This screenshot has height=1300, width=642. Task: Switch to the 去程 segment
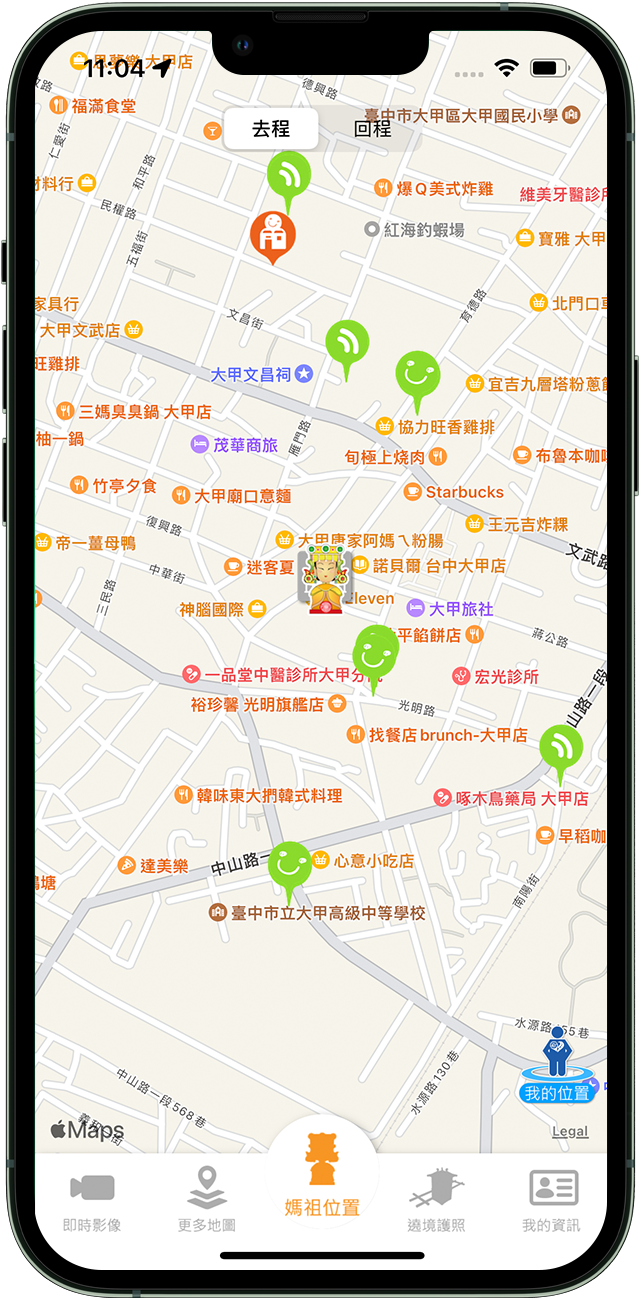pos(271,129)
